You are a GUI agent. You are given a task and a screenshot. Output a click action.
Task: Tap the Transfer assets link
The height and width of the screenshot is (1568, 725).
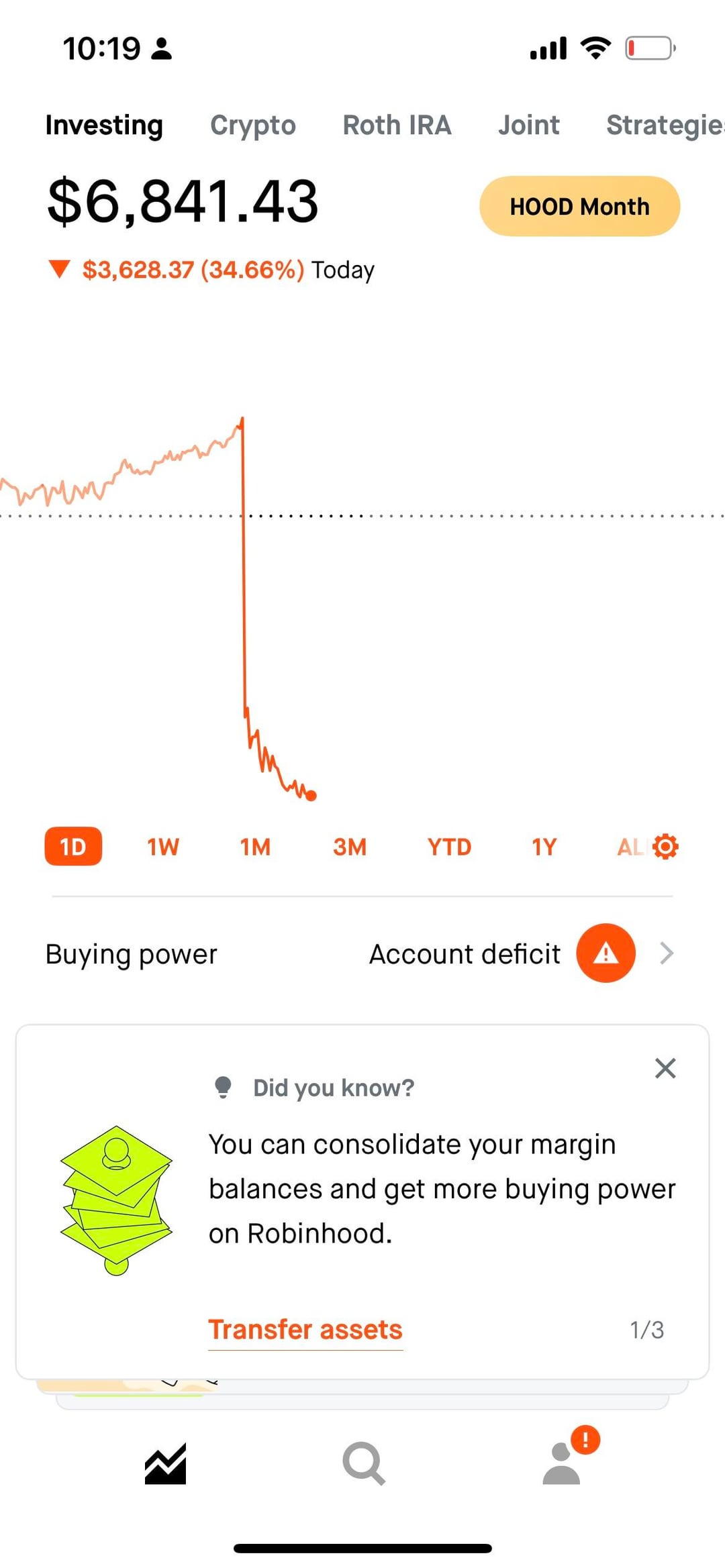305,1329
